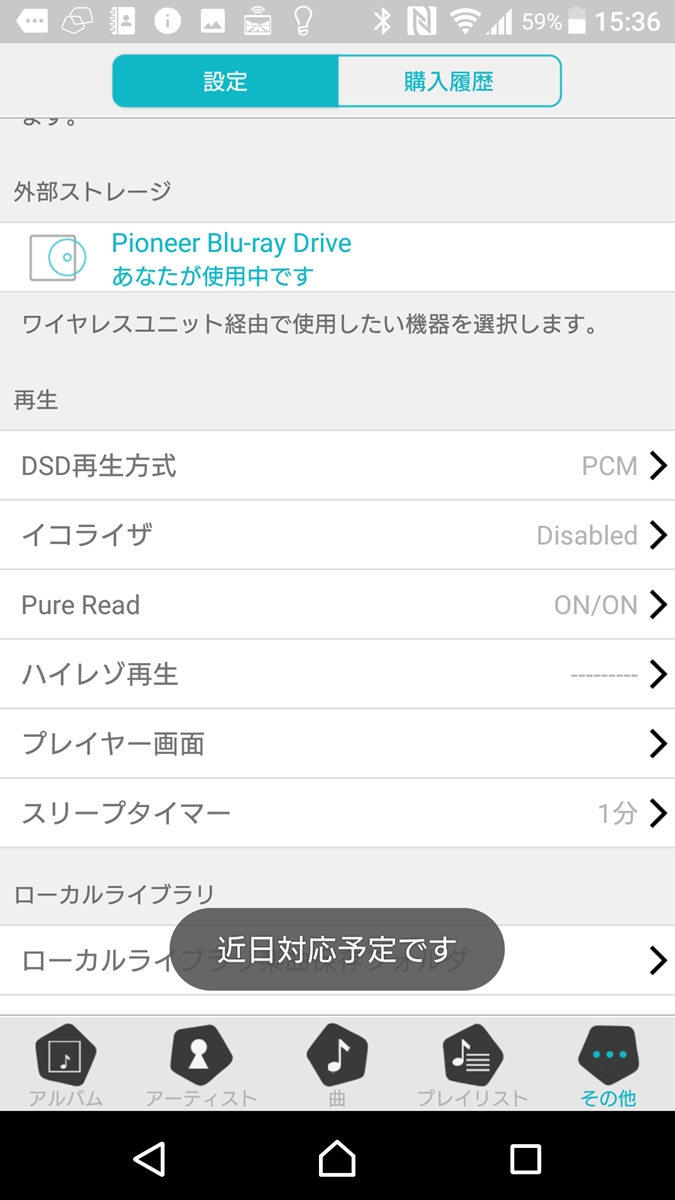Go to the アーティスト tab

201,1066
